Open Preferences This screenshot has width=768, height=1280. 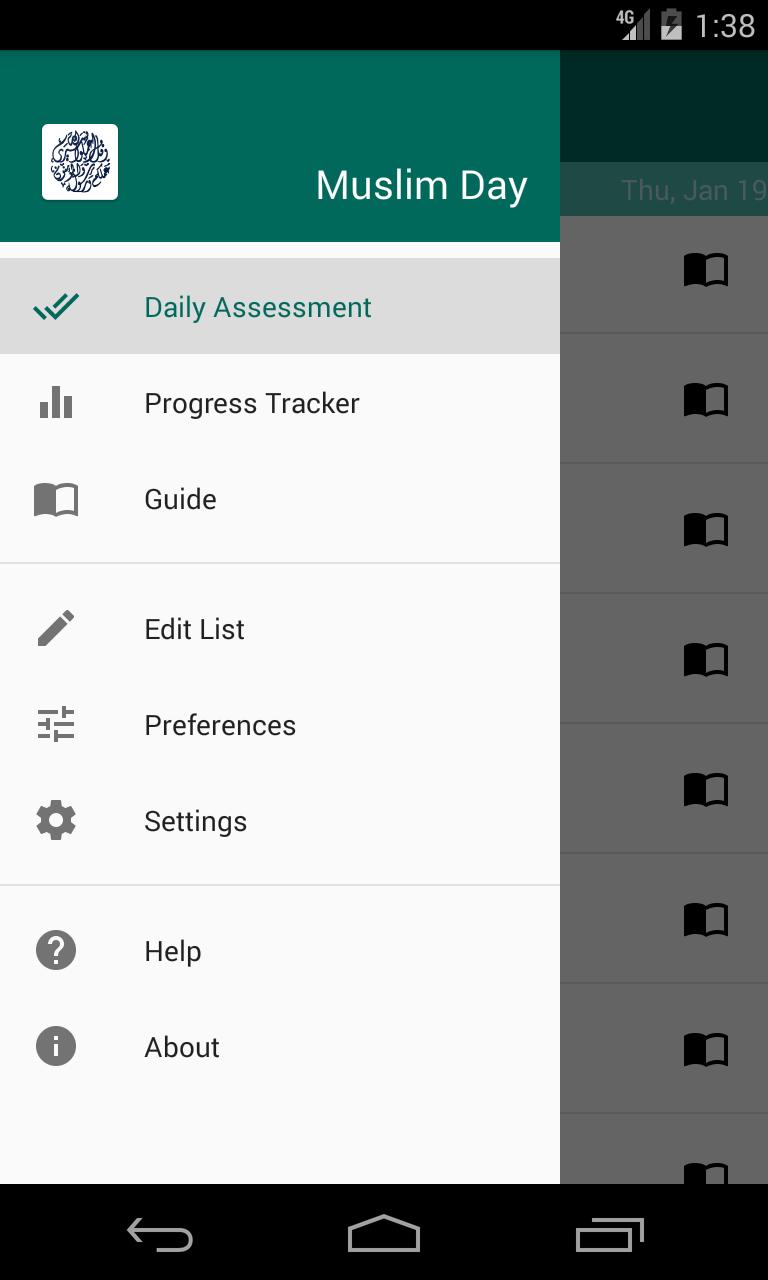(220, 725)
